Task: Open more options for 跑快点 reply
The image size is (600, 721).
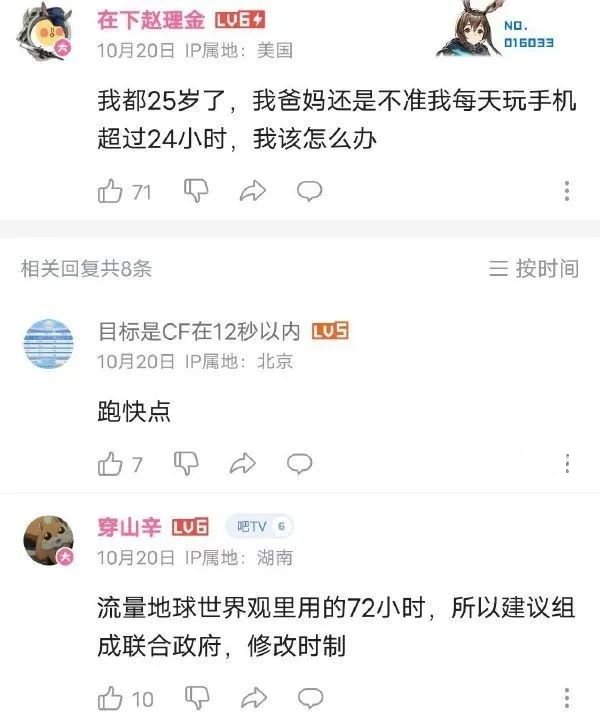Action: [567, 464]
